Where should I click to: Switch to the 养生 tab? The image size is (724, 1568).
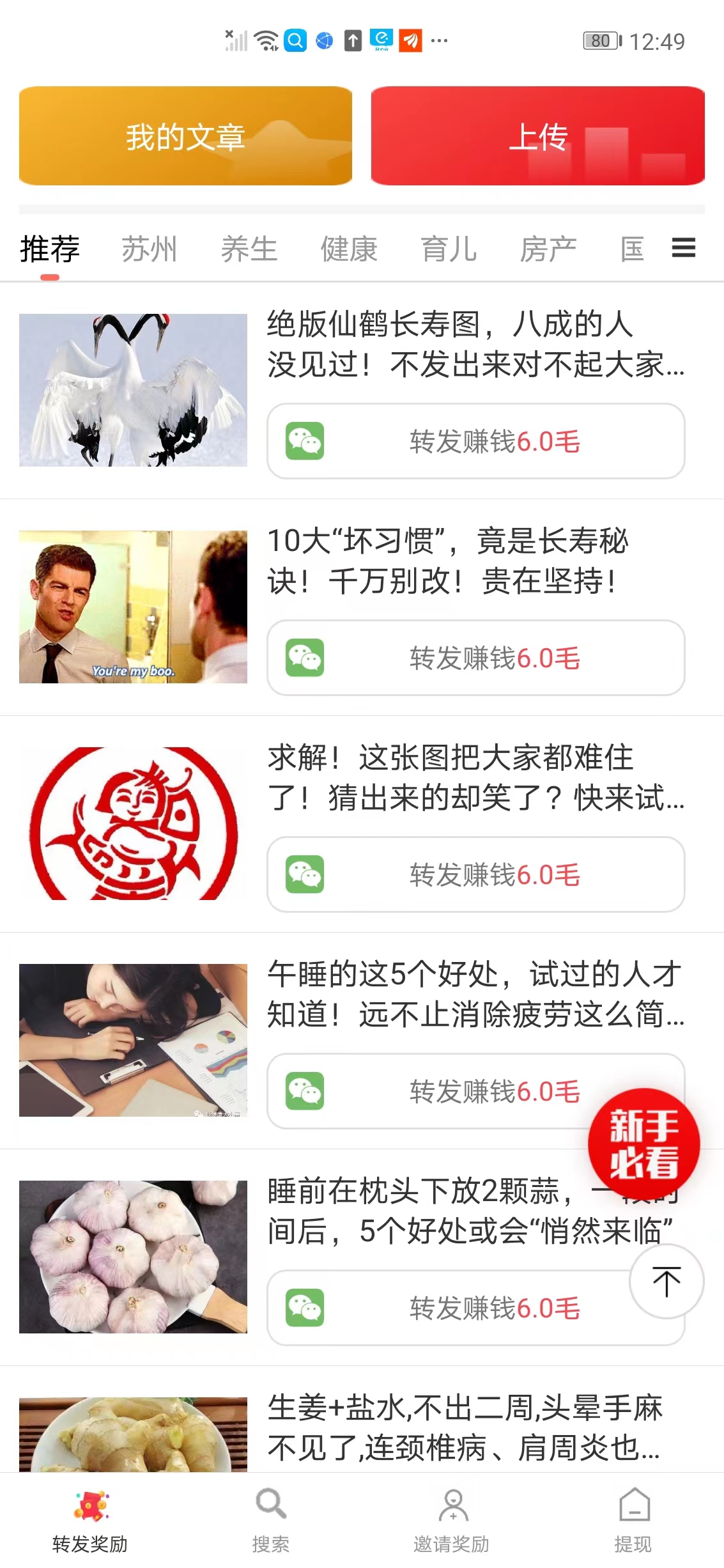[249, 249]
